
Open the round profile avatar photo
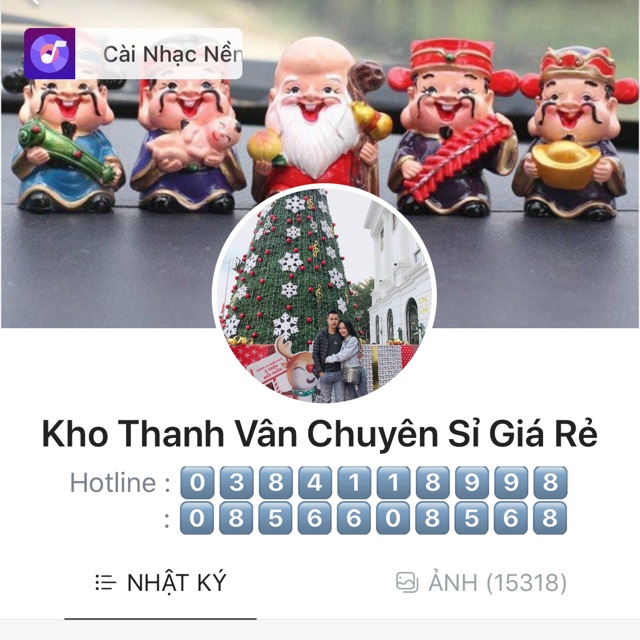324,295
